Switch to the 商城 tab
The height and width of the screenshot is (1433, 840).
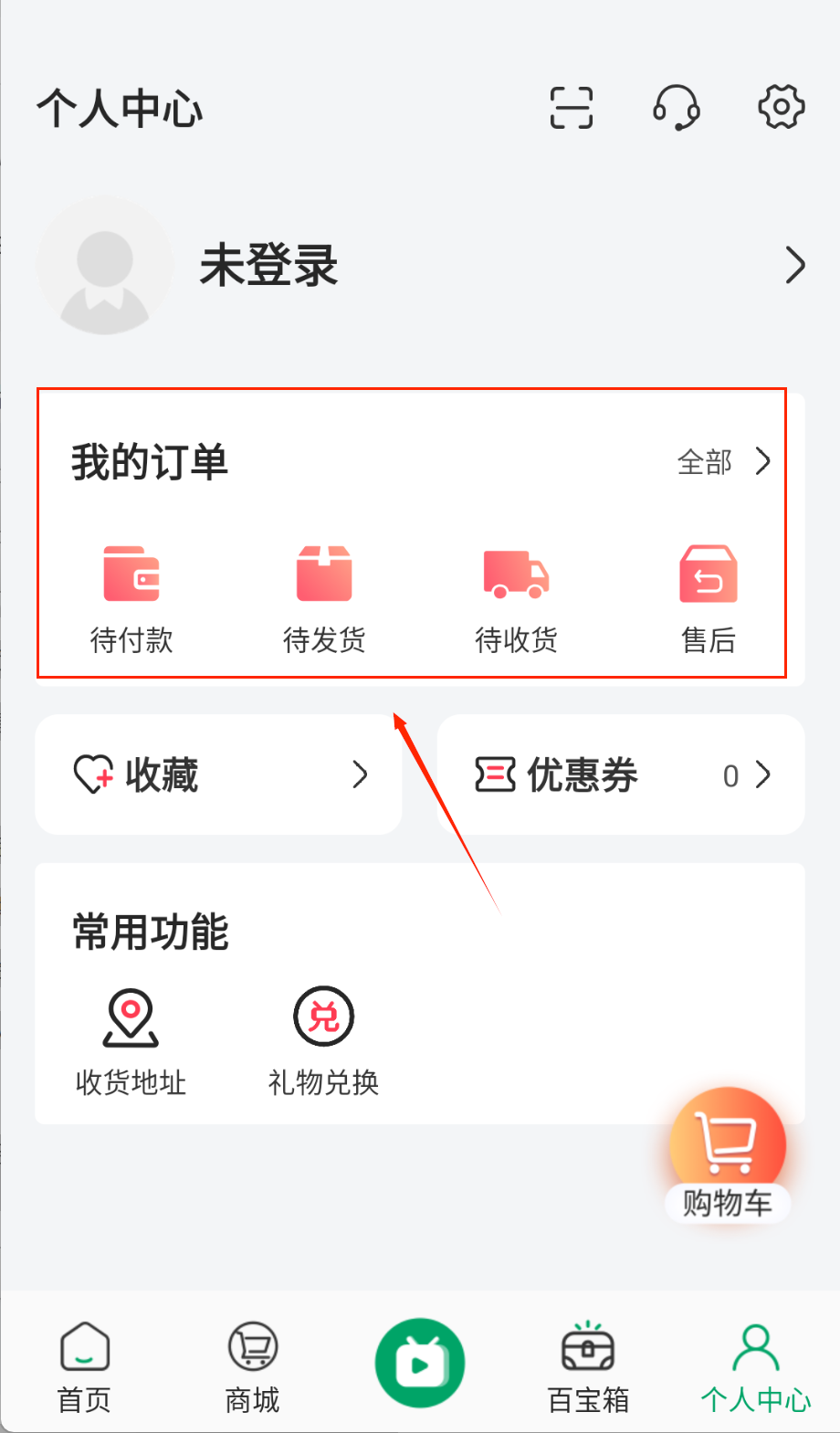pos(252,1365)
